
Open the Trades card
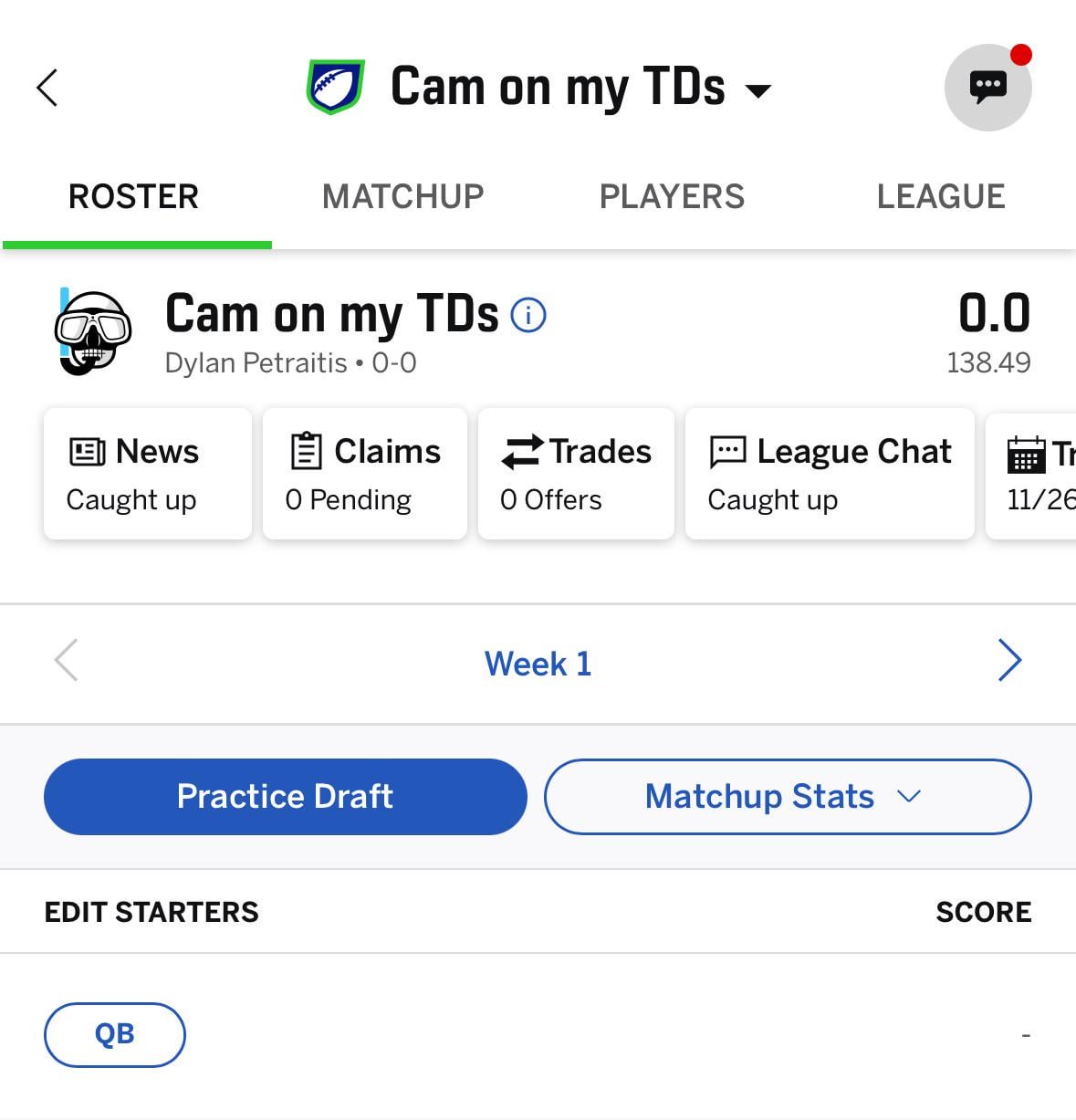pyautogui.click(x=576, y=474)
